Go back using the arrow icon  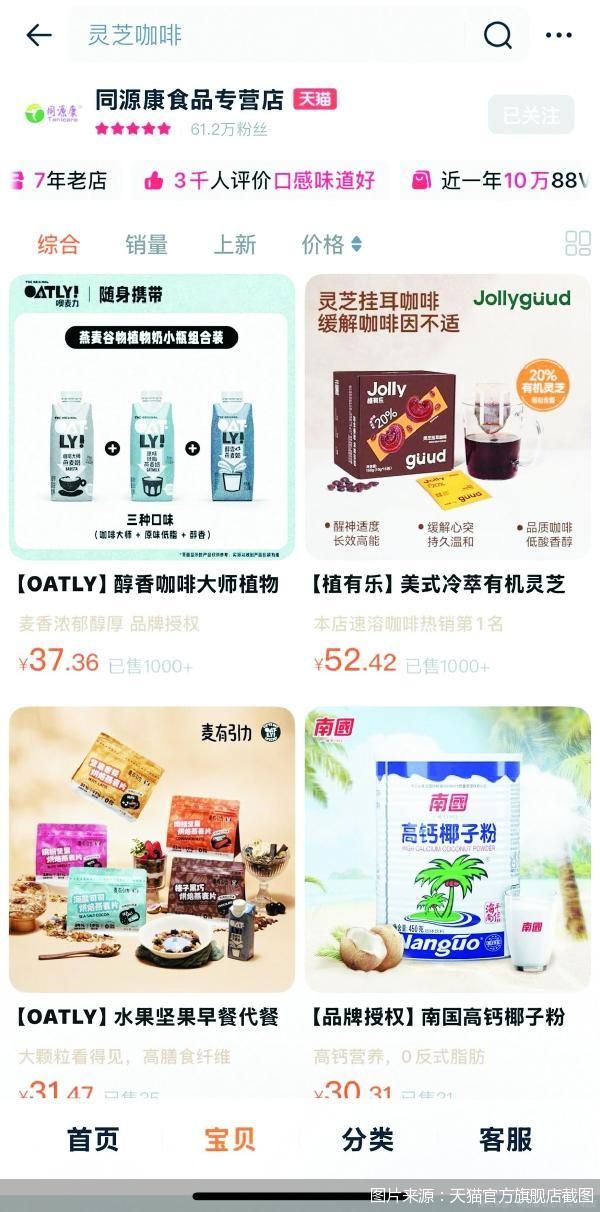tap(39, 35)
